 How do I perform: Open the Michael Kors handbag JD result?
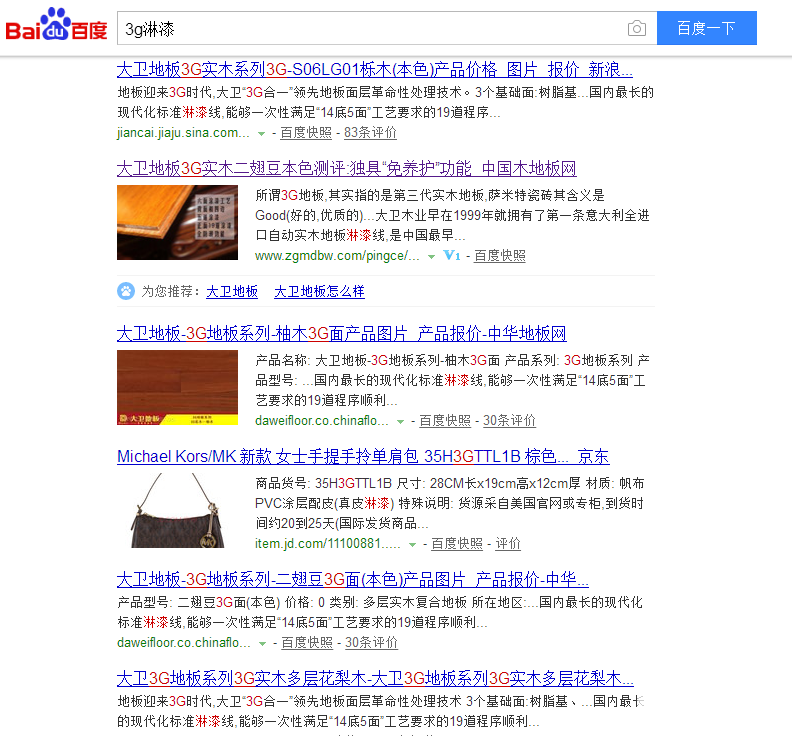(362, 457)
